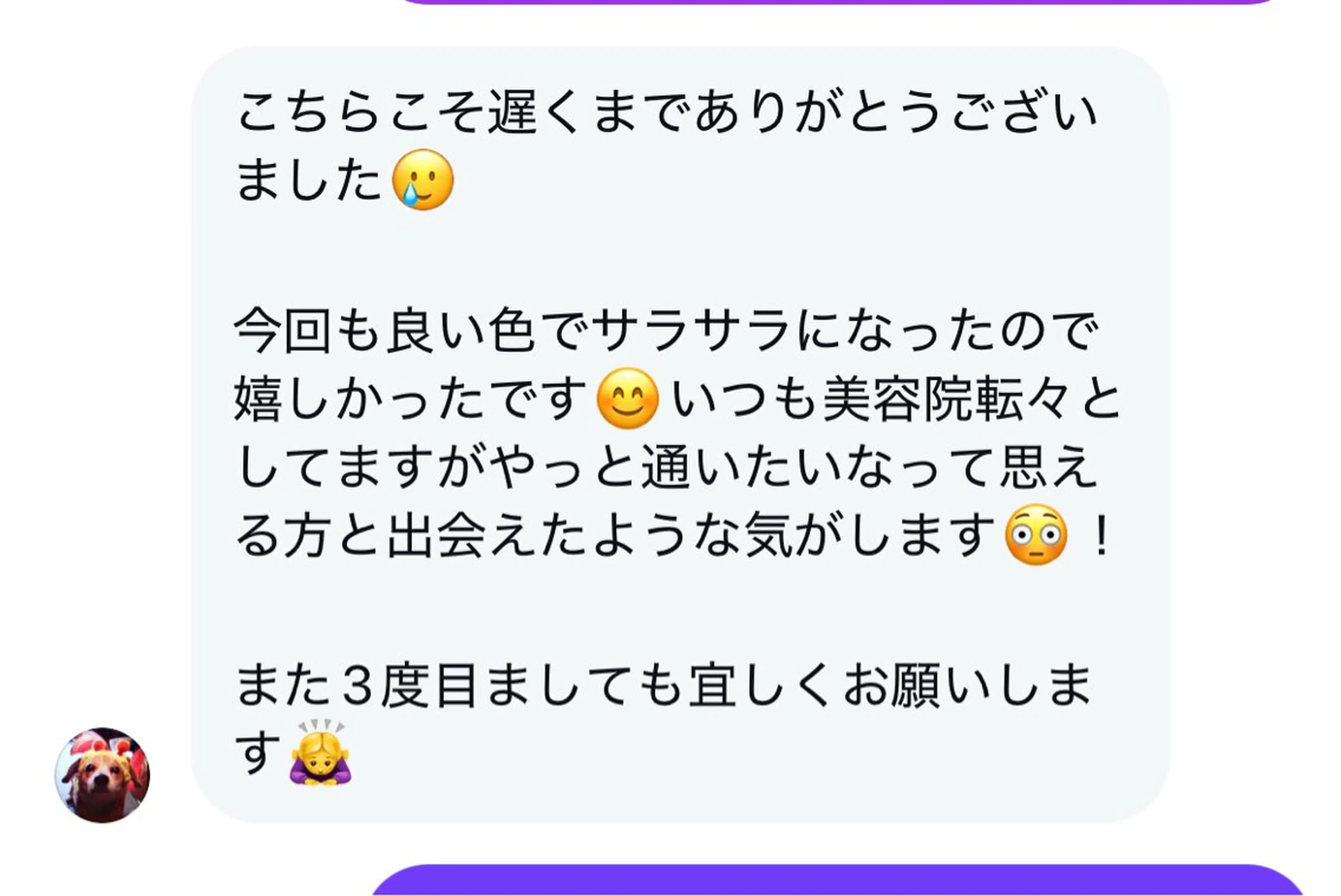Open the sender's dog profile picture
The height and width of the screenshot is (896, 1341).
[x=102, y=775]
